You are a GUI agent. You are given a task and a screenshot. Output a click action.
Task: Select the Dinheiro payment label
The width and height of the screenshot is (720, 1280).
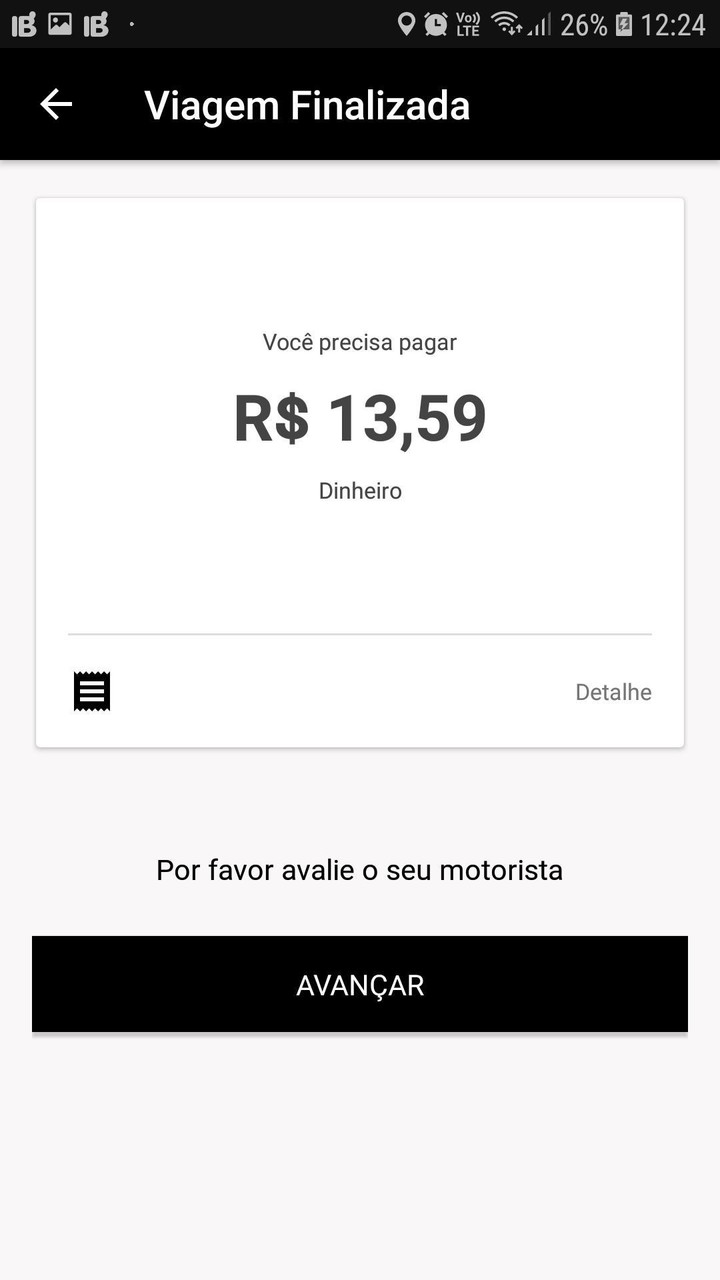point(360,490)
